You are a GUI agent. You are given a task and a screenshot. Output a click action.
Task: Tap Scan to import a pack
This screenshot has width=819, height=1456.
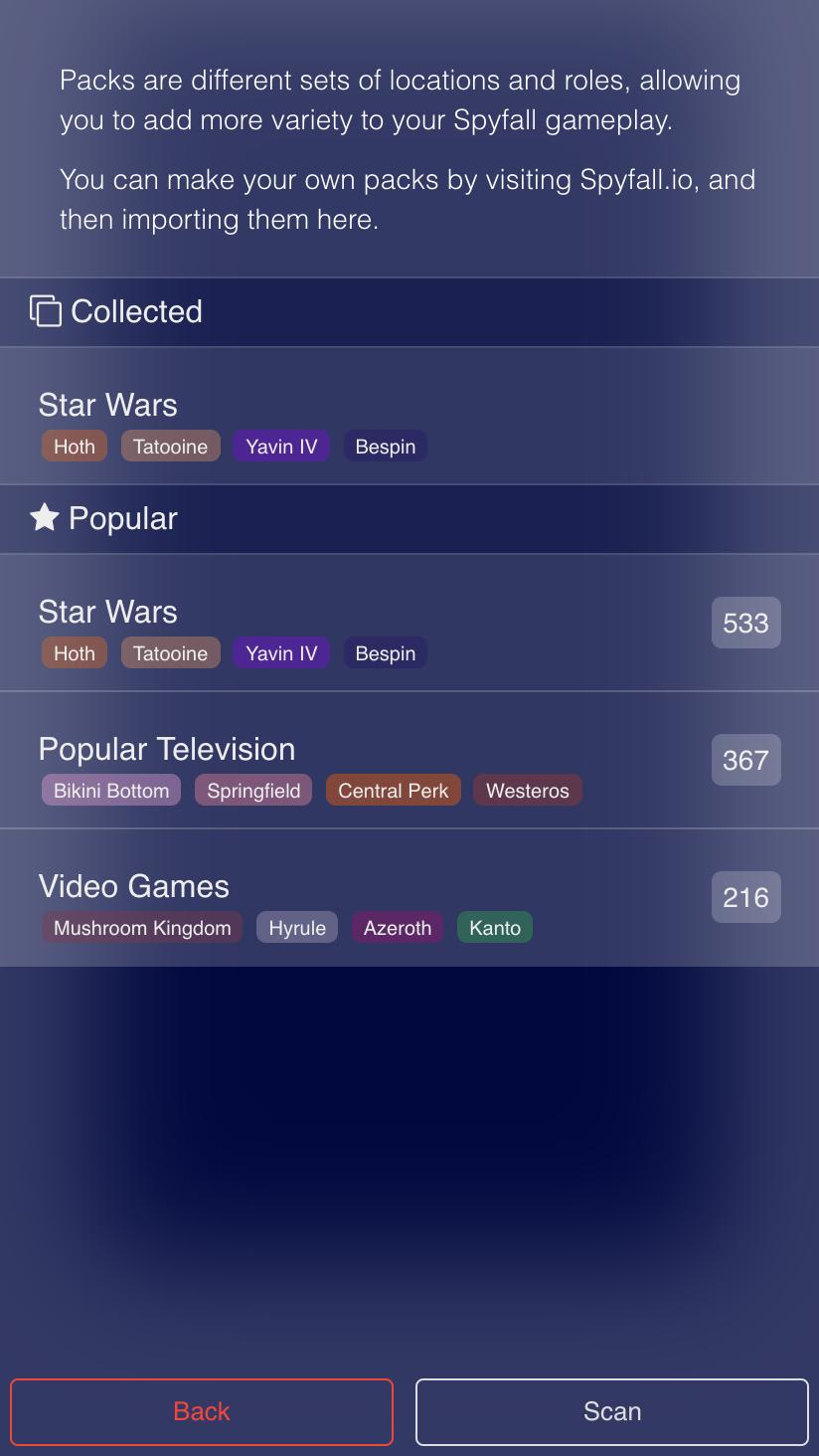(611, 1411)
